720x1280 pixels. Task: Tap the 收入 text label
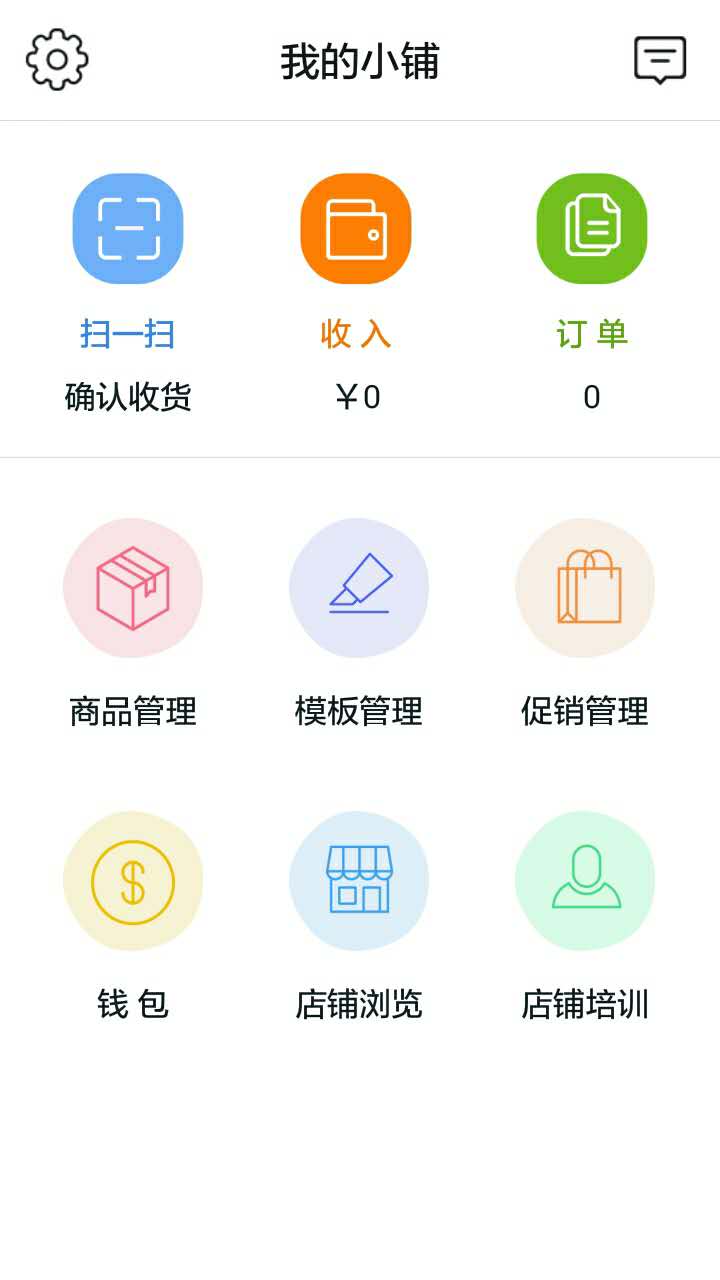point(356,335)
